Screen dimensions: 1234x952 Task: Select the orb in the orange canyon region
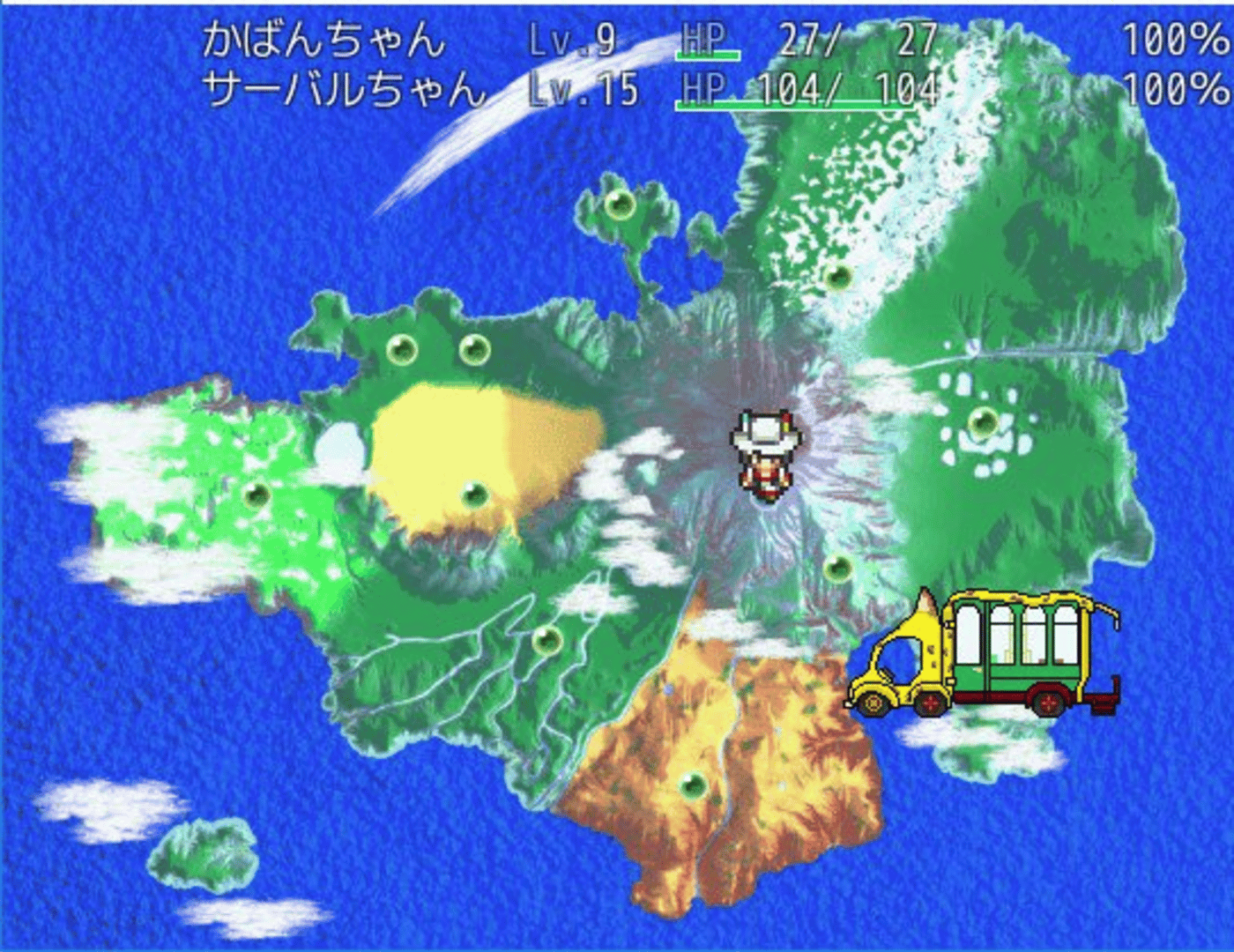693,783
